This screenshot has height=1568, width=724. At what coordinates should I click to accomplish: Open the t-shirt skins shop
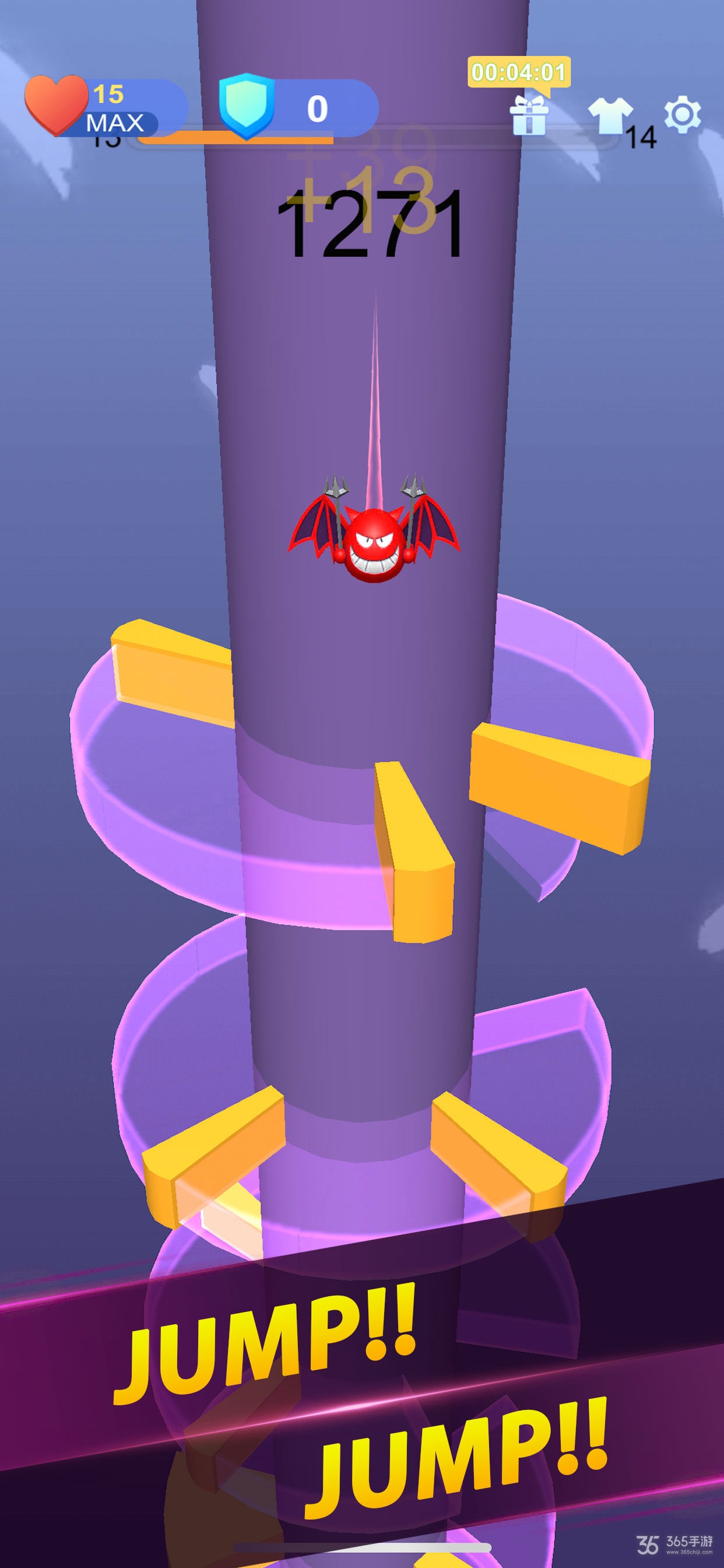coord(610,116)
